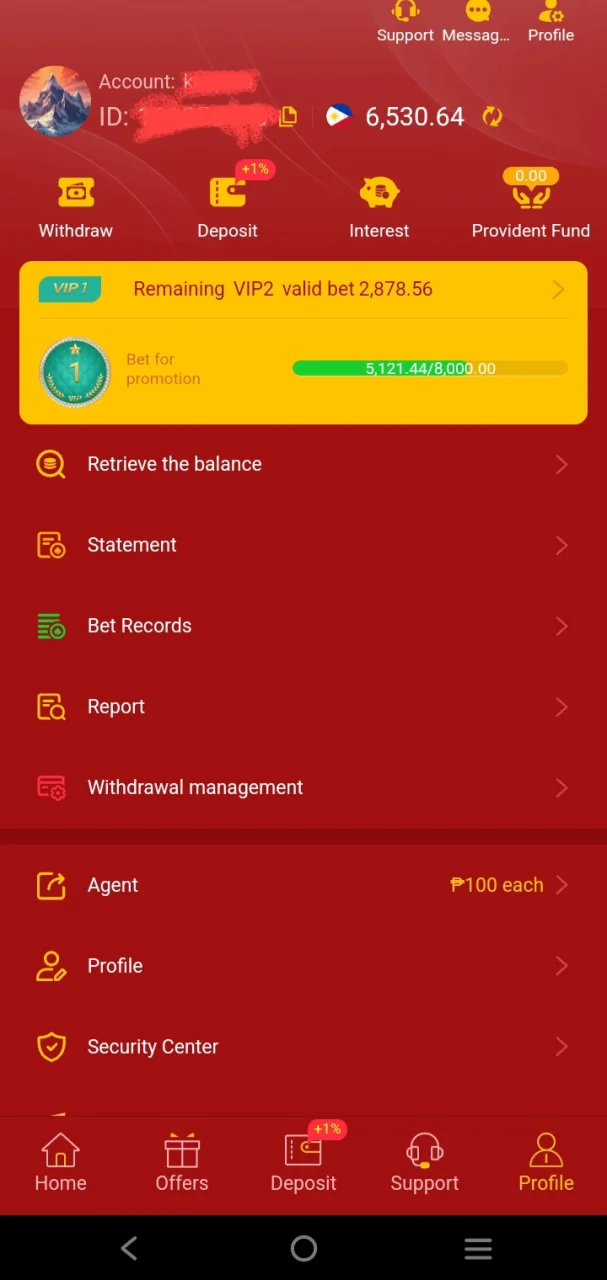Open the Interest piggy bank

pyautogui.click(x=379, y=207)
